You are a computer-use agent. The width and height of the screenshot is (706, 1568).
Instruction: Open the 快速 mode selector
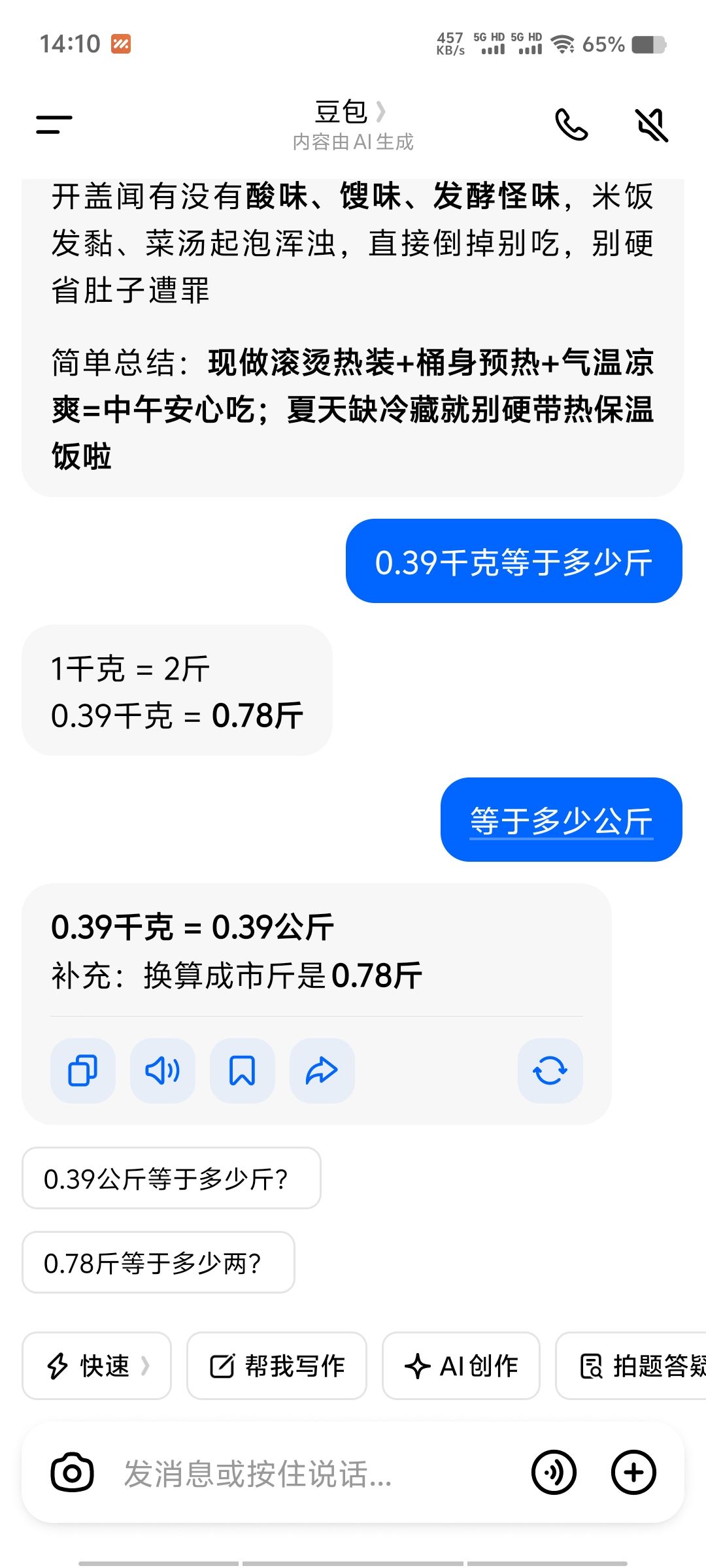(97, 1365)
